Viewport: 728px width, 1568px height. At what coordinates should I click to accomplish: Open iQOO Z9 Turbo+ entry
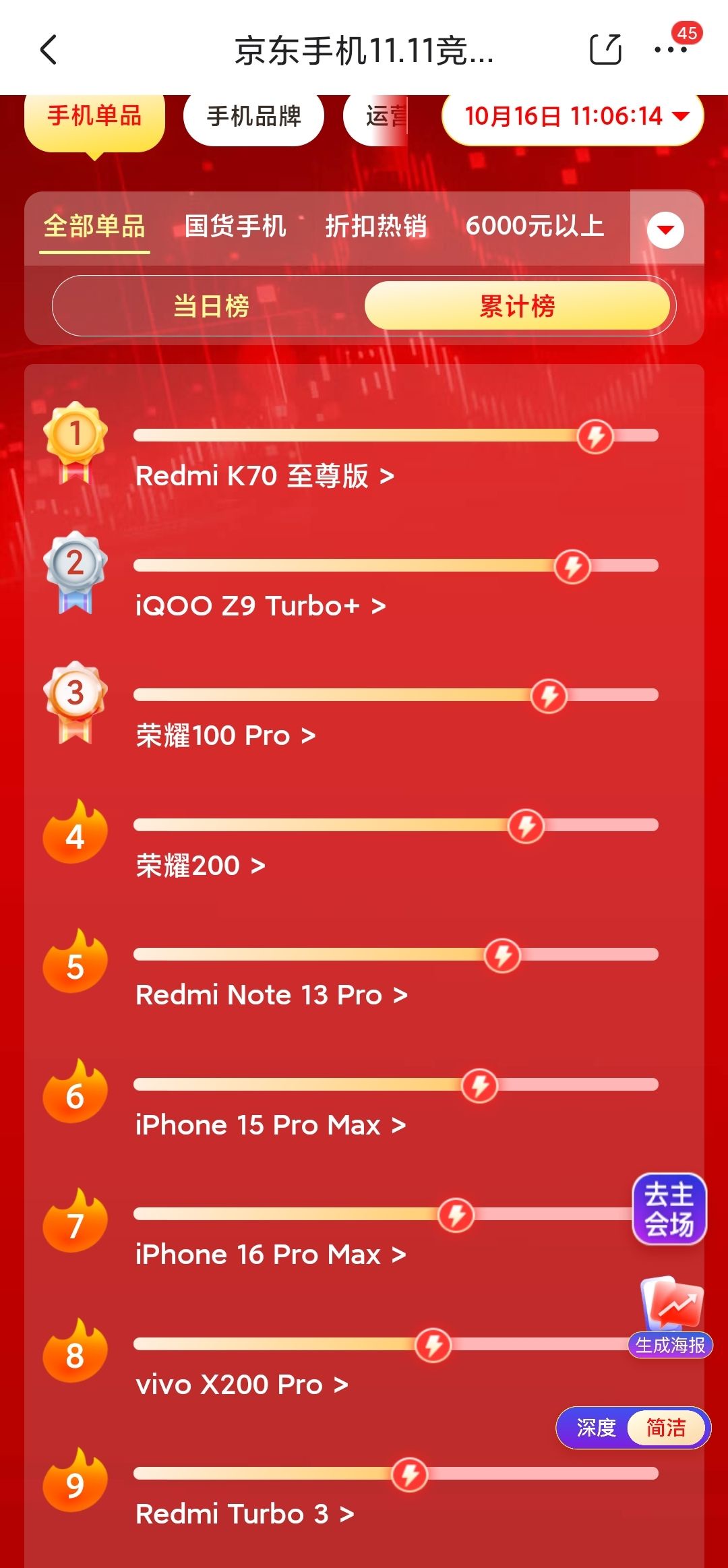click(260, 606)
